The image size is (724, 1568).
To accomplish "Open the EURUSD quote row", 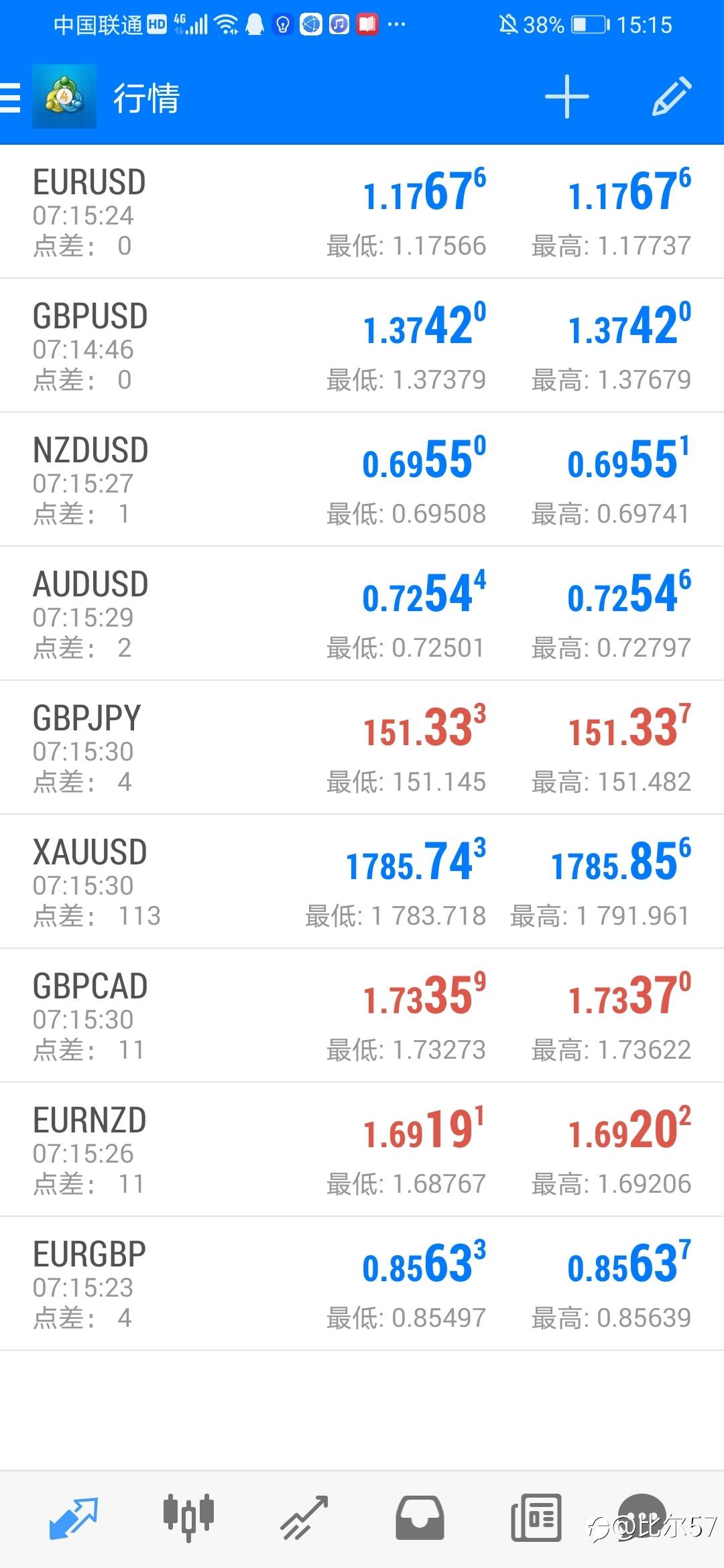I will pos(362,212).
